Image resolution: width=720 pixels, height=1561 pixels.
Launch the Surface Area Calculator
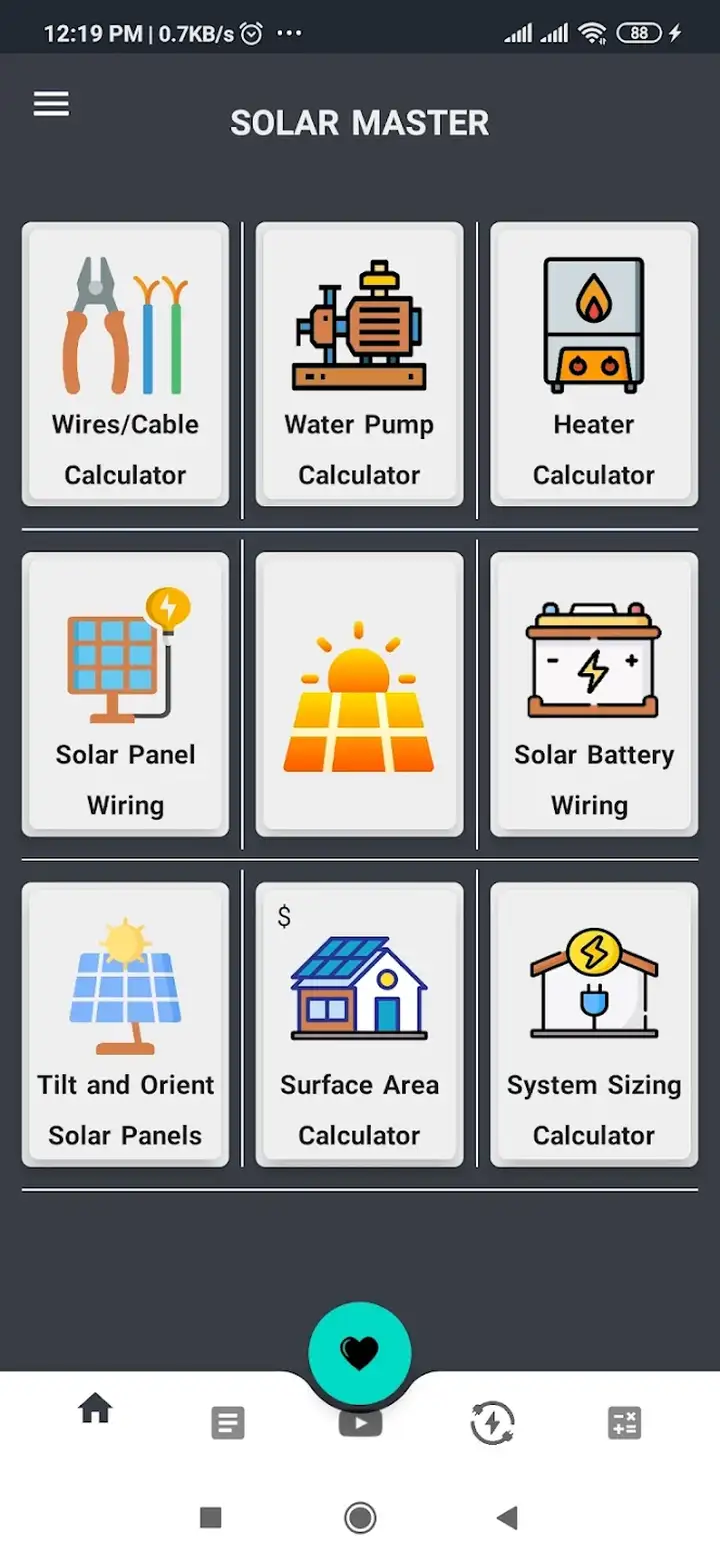click(x=359, y=1024)
